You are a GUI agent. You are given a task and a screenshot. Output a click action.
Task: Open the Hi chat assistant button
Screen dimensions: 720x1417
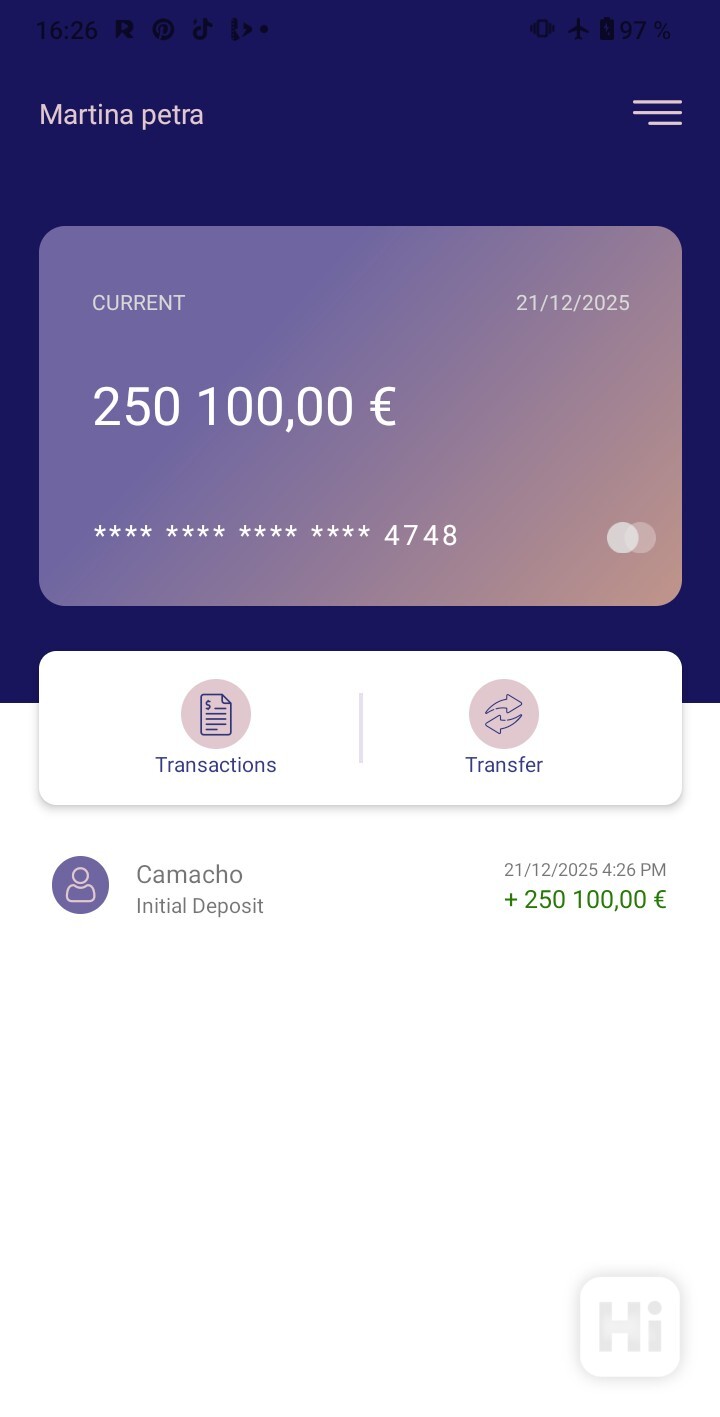coord(630,1326)
